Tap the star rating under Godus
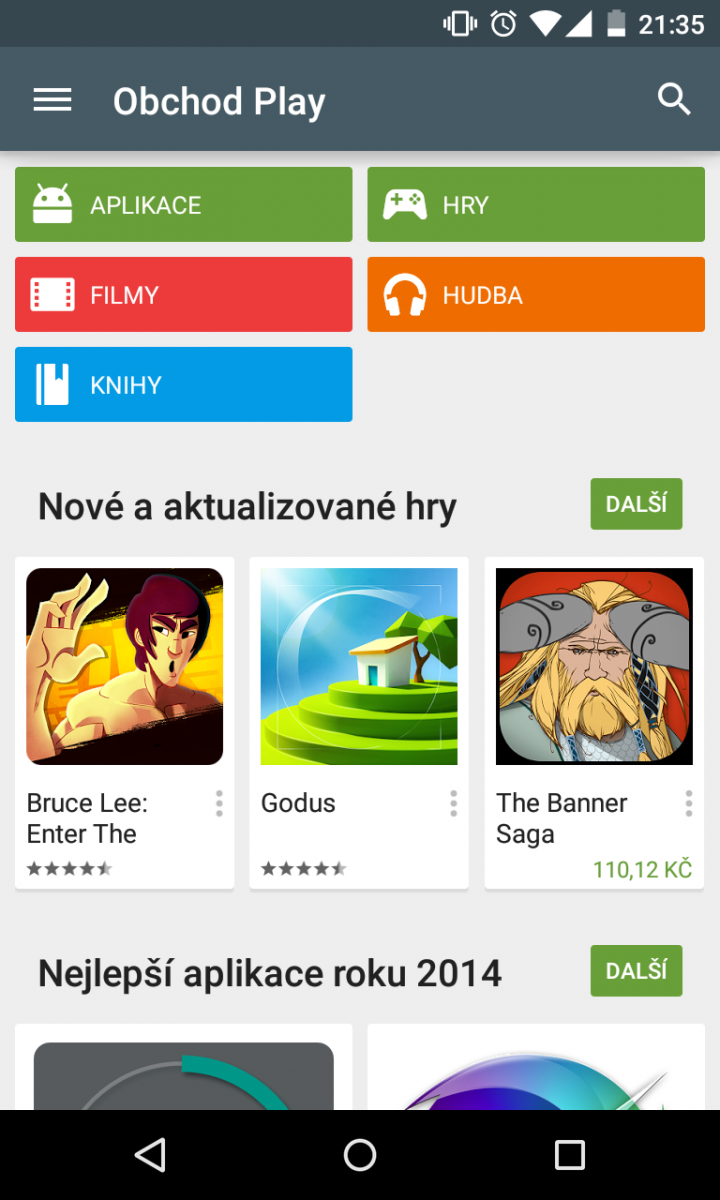 (x=303, y=868)
